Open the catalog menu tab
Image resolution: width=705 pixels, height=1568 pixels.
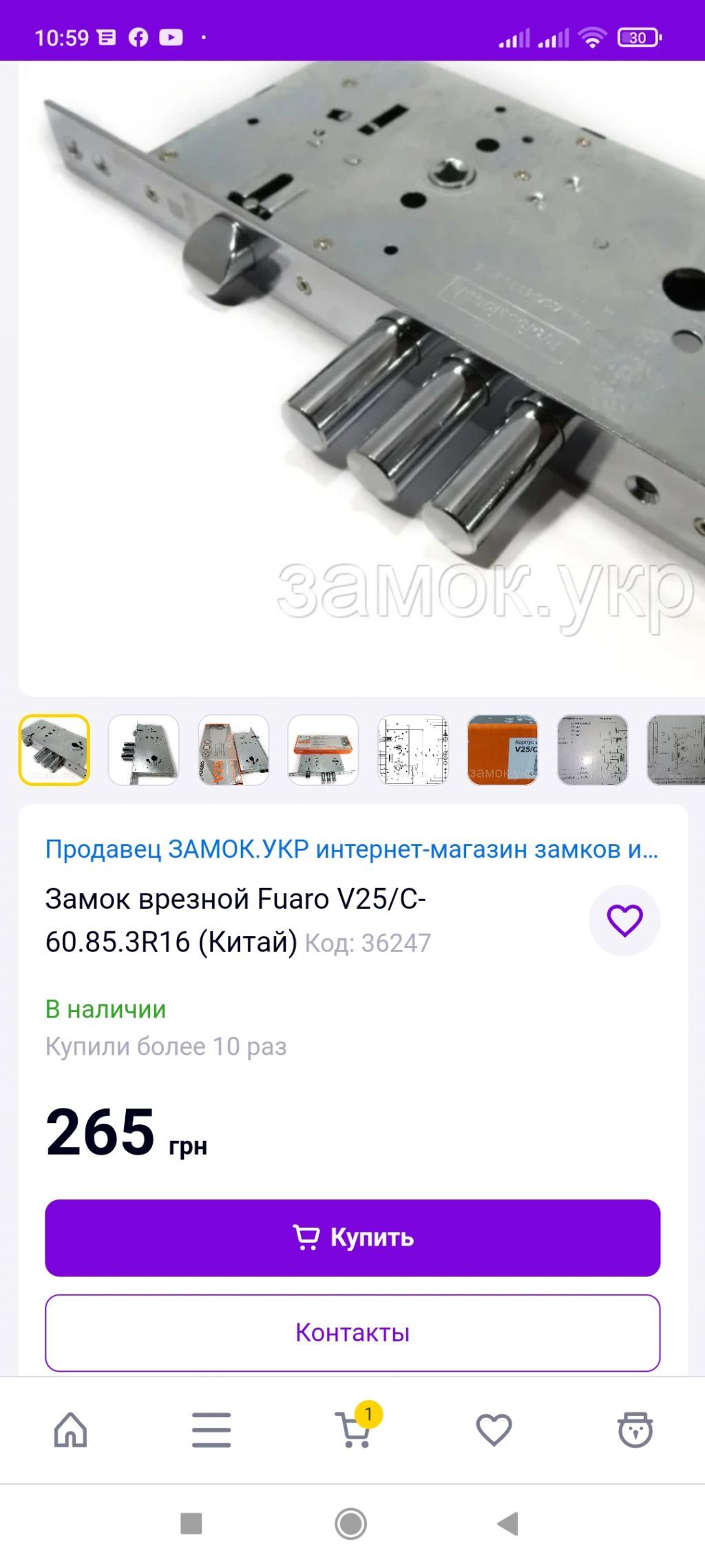click(211, 1429)
